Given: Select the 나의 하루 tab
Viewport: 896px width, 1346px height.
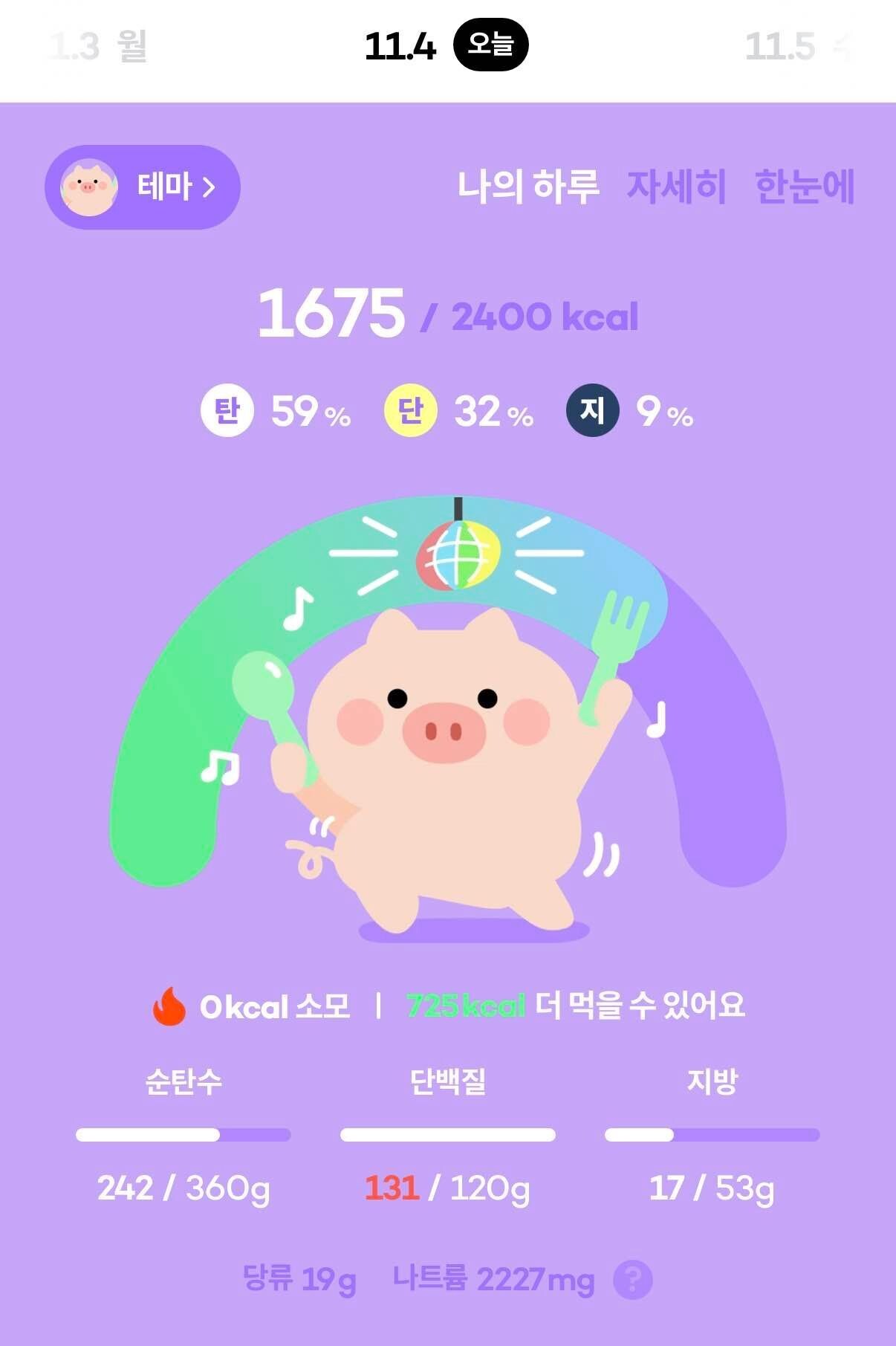Looking at the screenshot, I should (x=528, y=186).
